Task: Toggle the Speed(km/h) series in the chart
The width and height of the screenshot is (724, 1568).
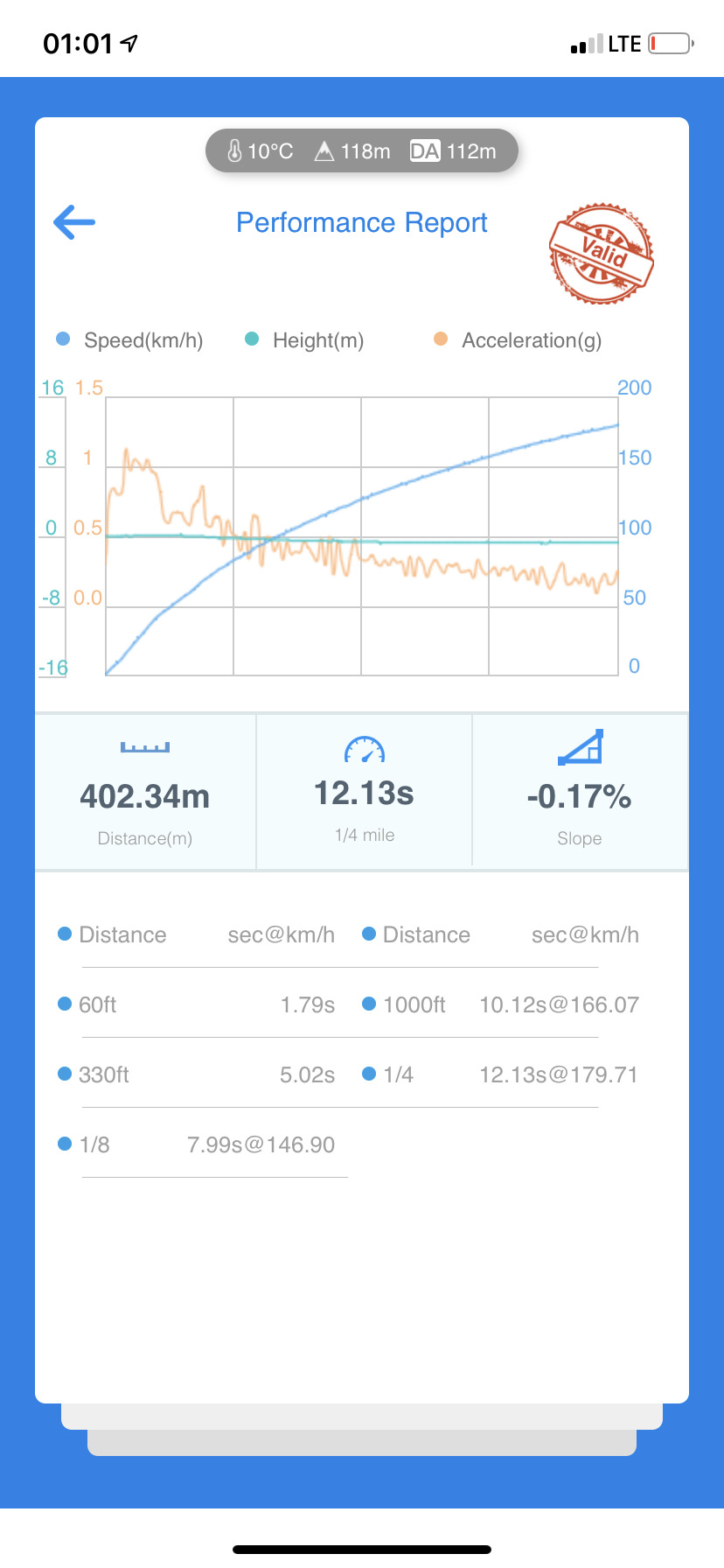Action: [129, 340]
